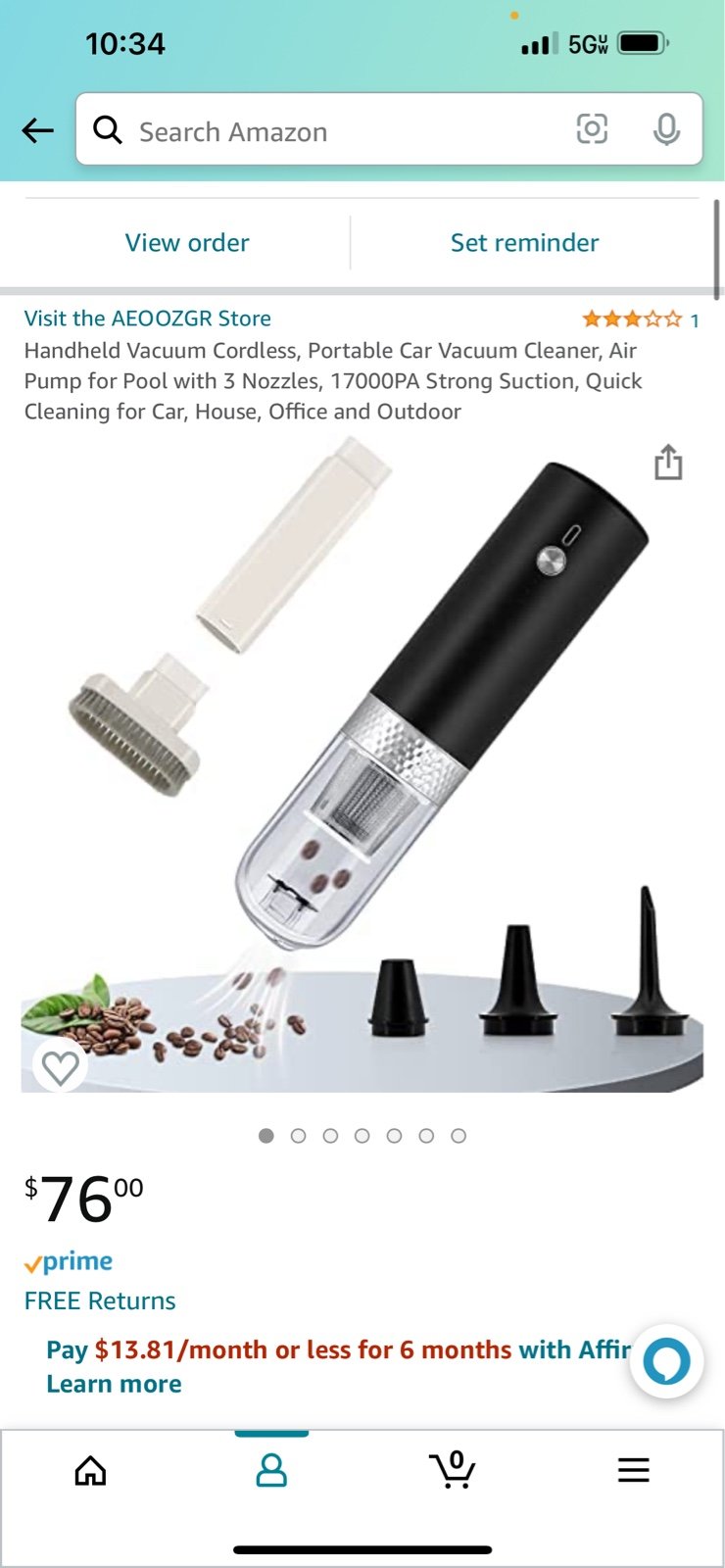The image size is (725, 1568).
Task: Open the camera lens search icon
Action: click(x=592, y=129)
